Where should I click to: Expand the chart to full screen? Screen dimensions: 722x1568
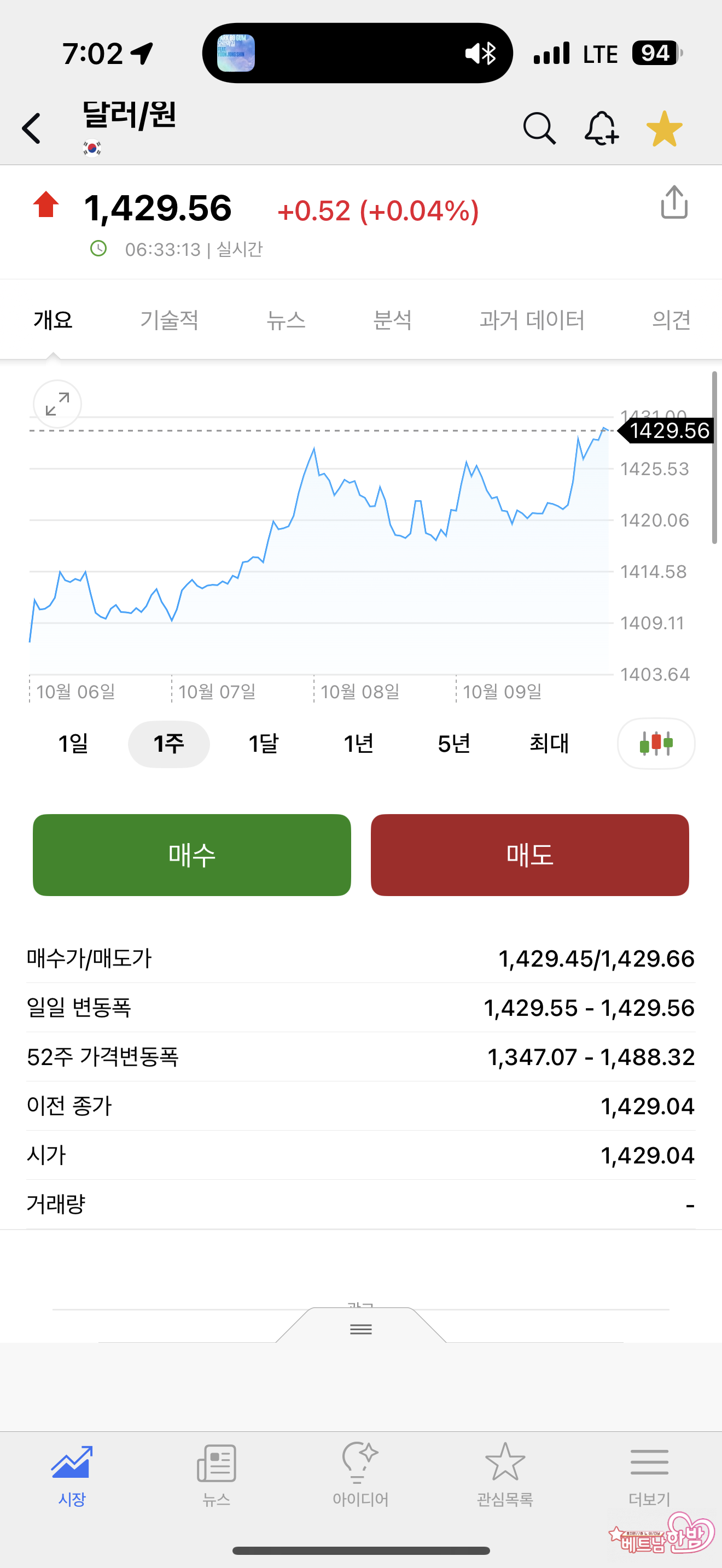point(57,404)
